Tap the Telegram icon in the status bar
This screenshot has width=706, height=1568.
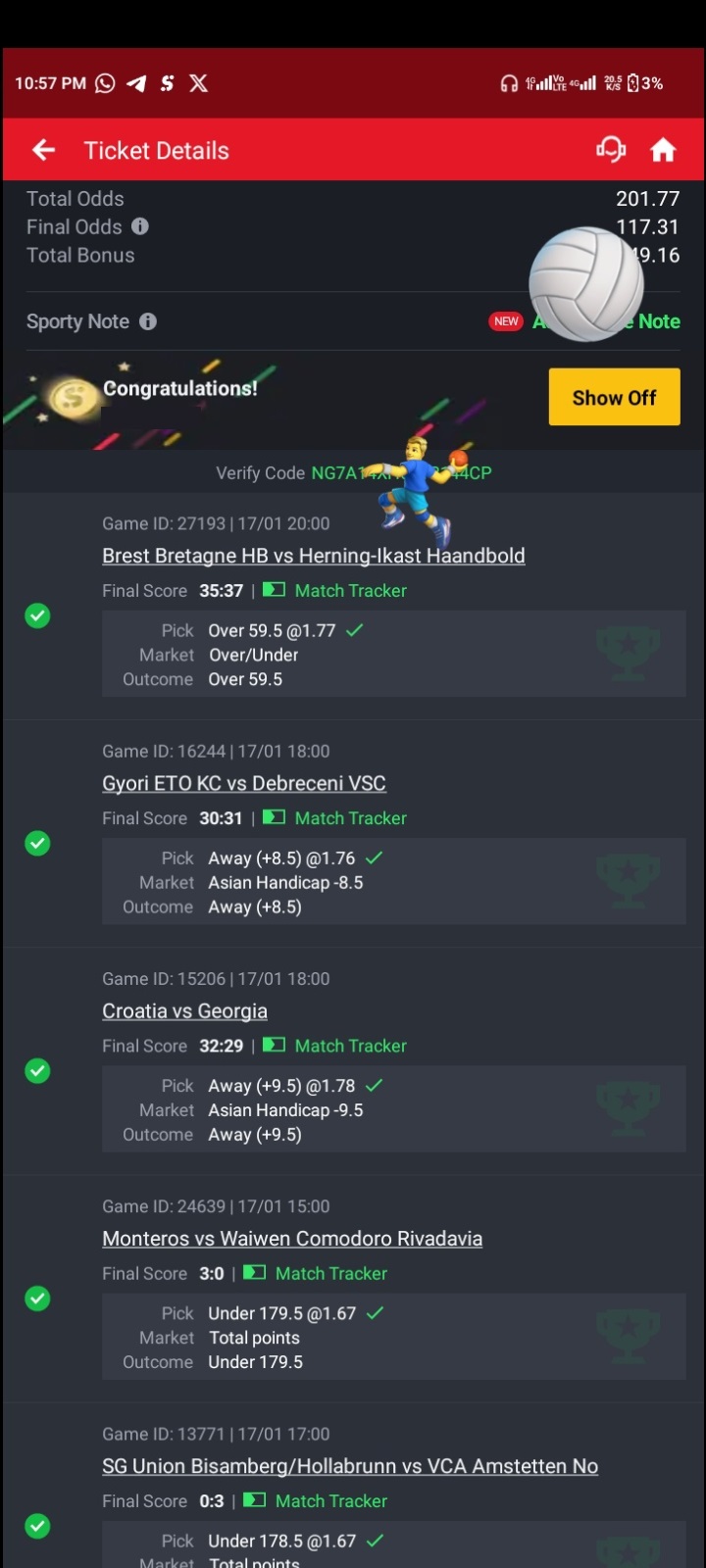[135, 83]
